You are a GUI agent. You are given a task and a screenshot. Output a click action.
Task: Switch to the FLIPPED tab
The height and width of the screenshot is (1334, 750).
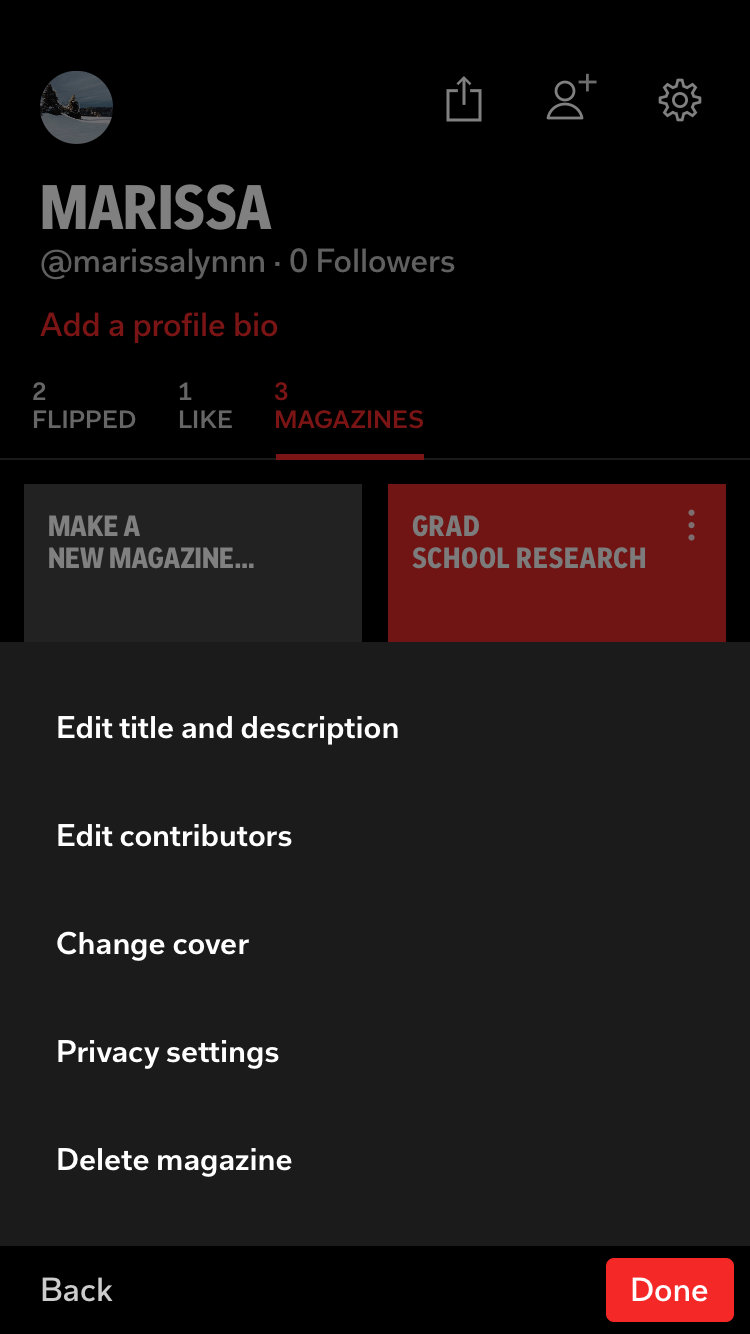[84, 405]
